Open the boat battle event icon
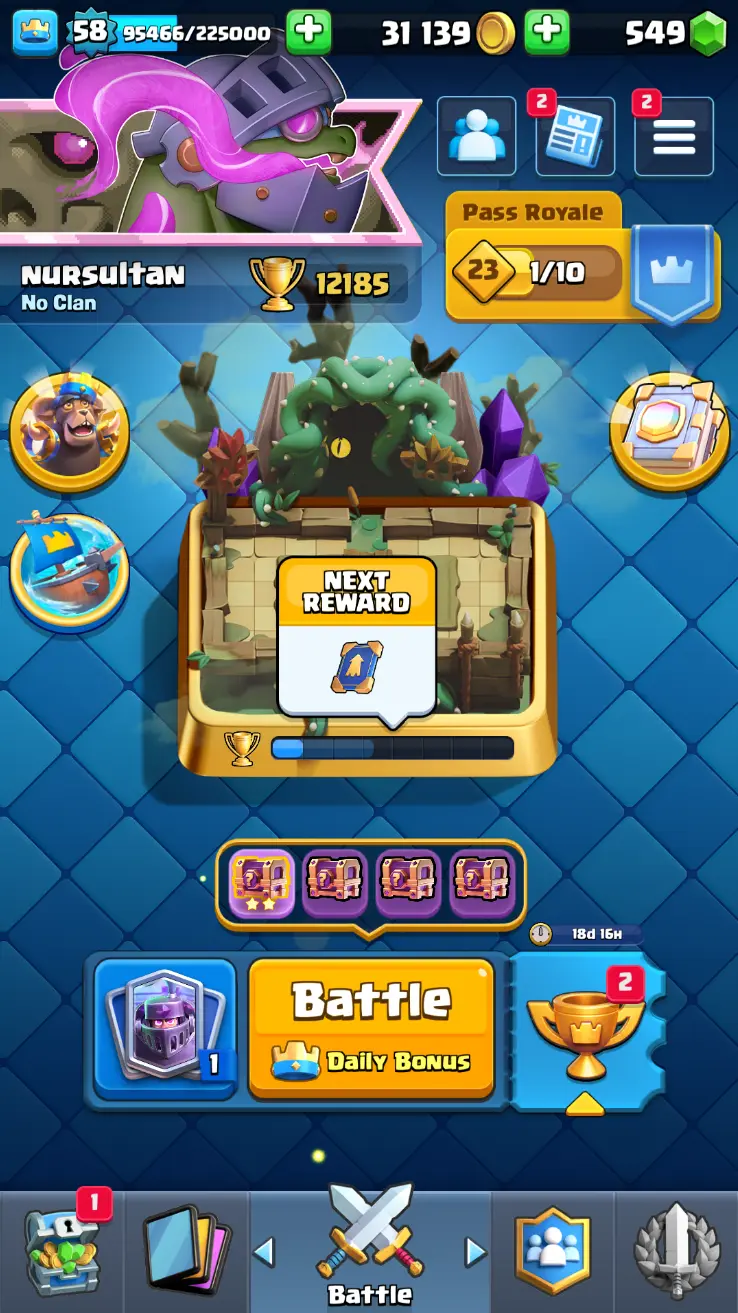The width and height of the screenshot is (738, 1313). 69,572
